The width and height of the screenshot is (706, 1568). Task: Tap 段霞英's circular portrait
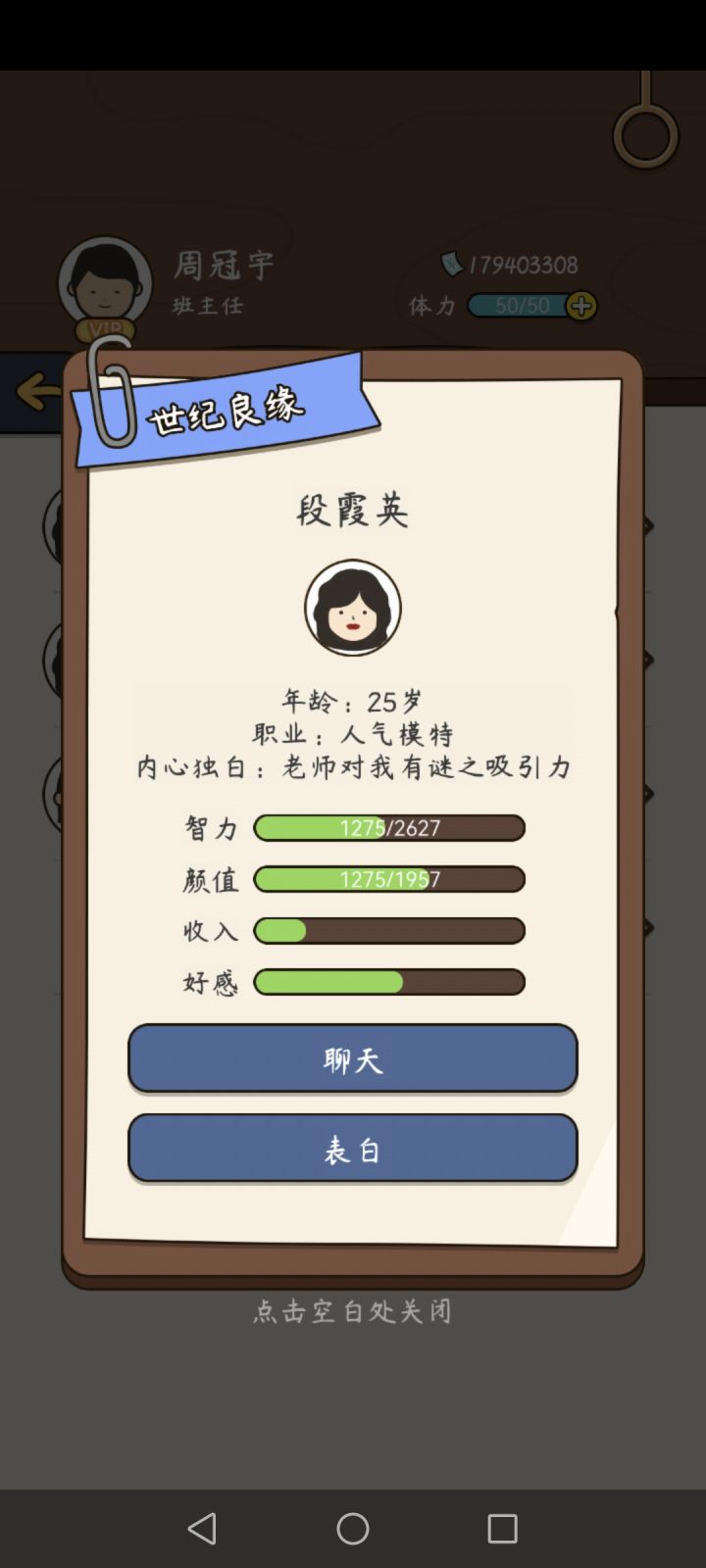(353, 608)
